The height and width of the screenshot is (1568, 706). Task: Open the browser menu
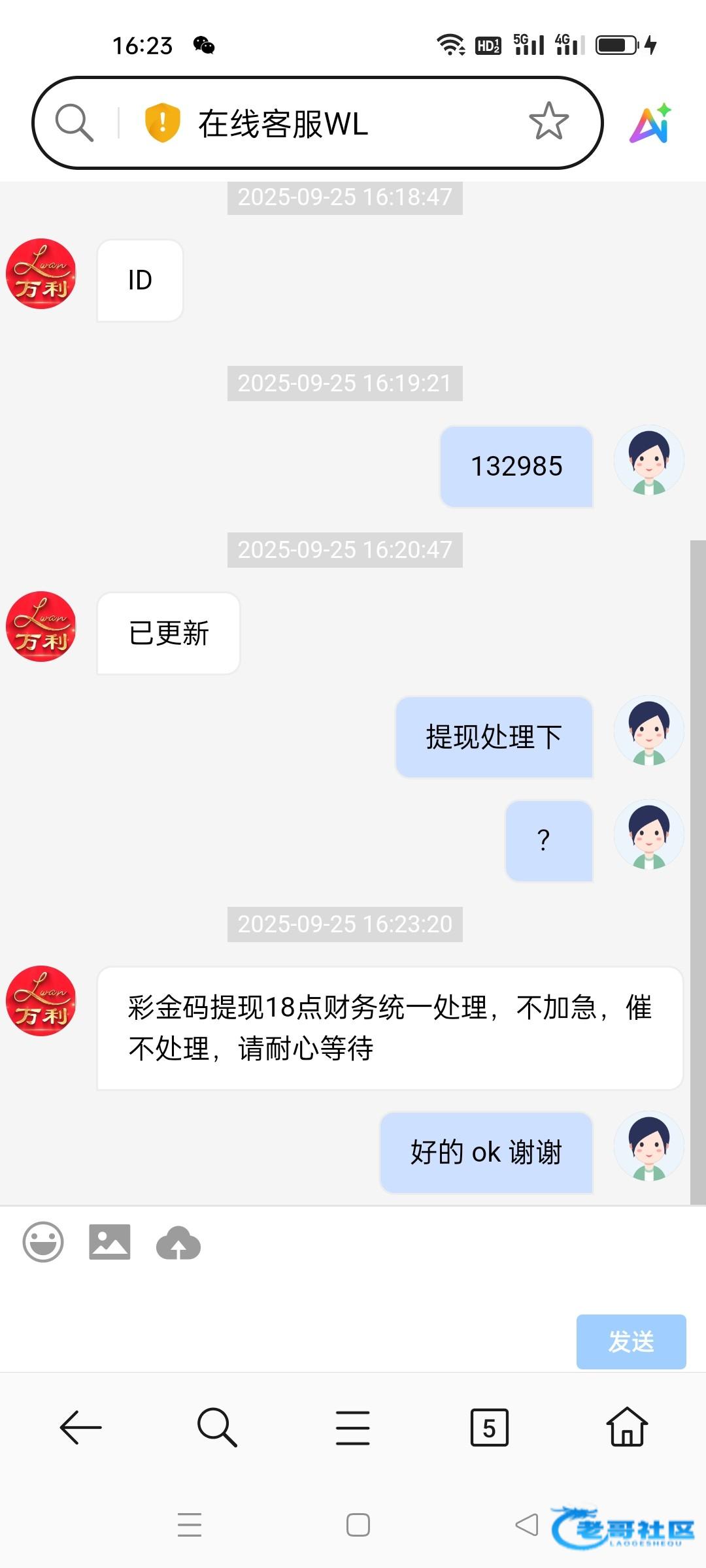[x=353, y=1428]
